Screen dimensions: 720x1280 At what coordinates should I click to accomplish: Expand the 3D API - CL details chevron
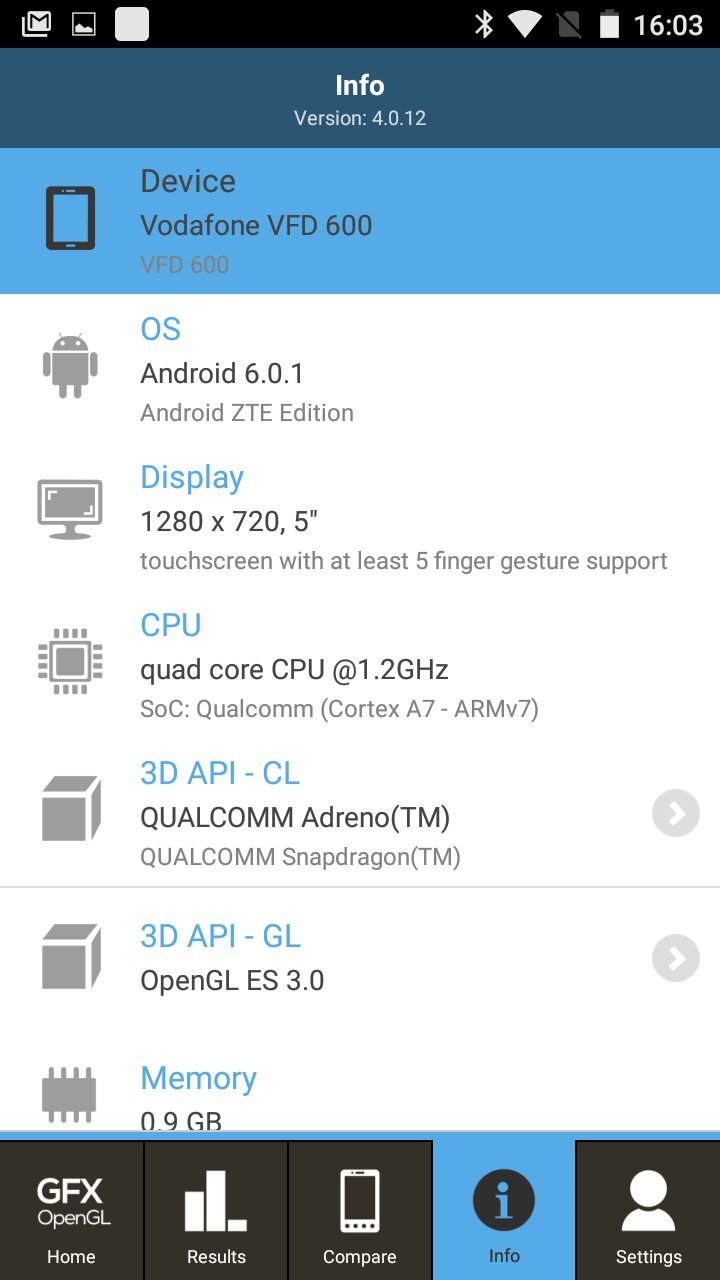click(x=675, y=813)
